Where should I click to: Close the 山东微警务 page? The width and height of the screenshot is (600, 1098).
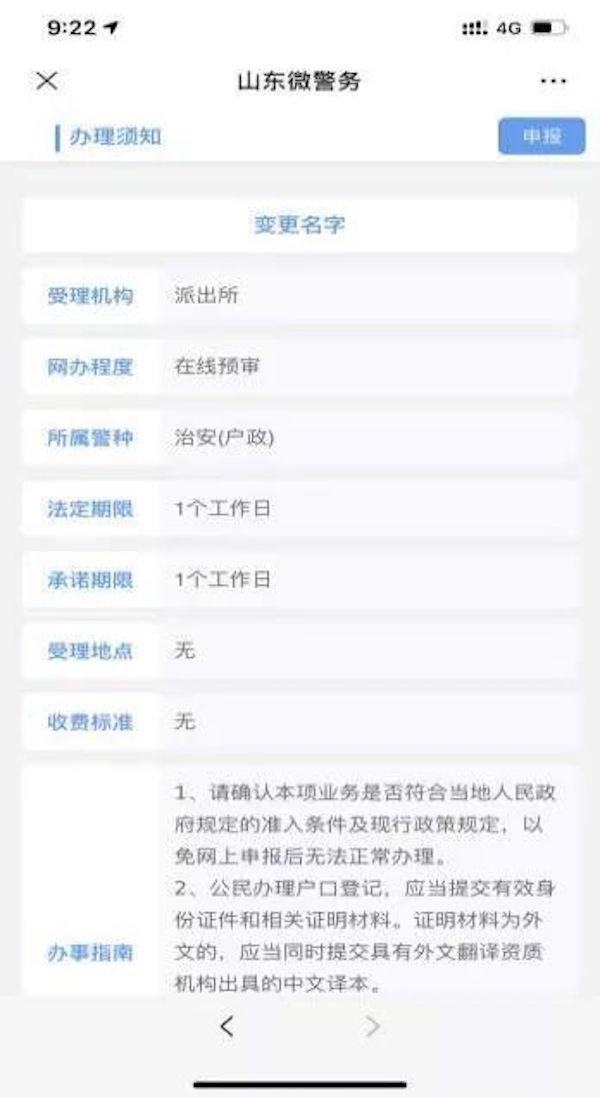click(x=47, y=81)
